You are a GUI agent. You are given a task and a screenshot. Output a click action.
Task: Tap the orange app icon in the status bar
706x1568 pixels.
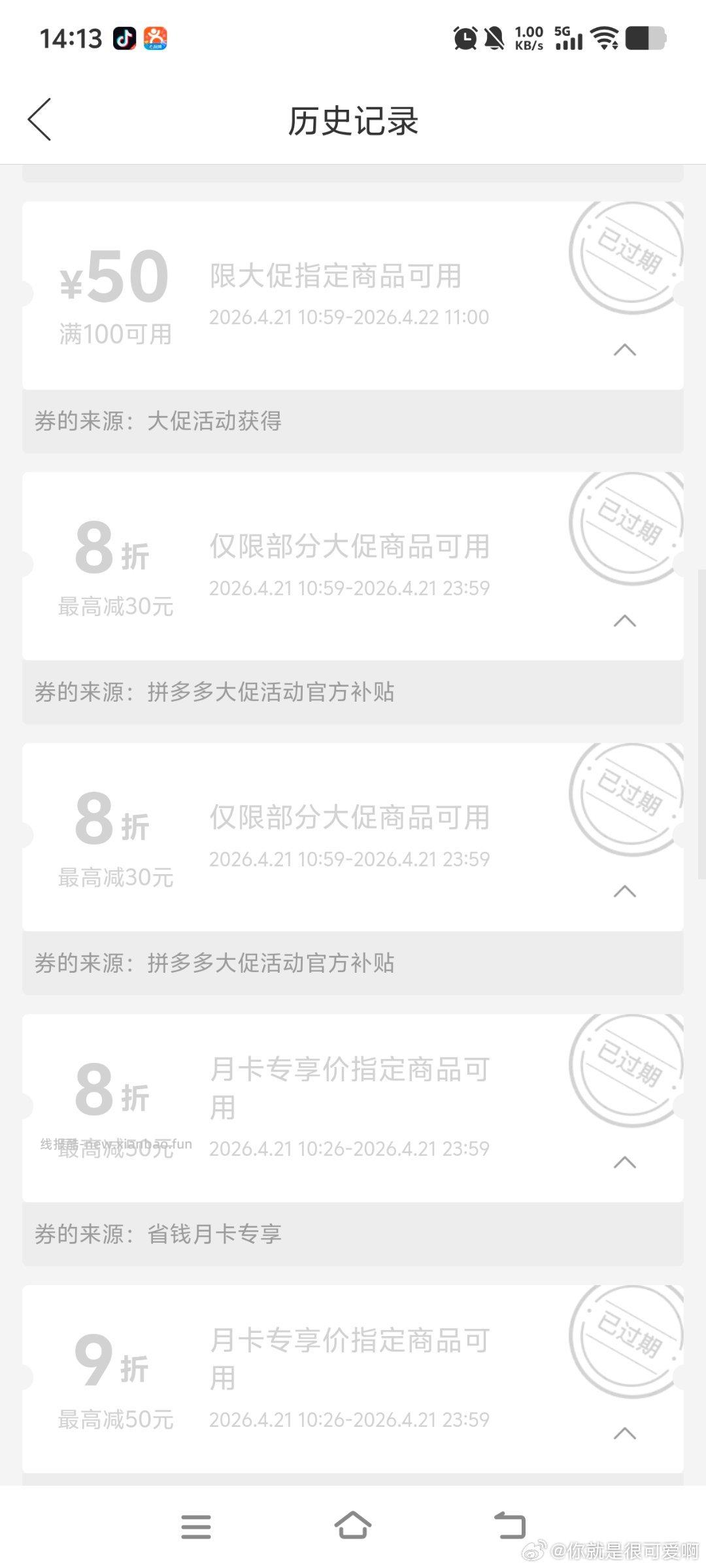(155, 39)
